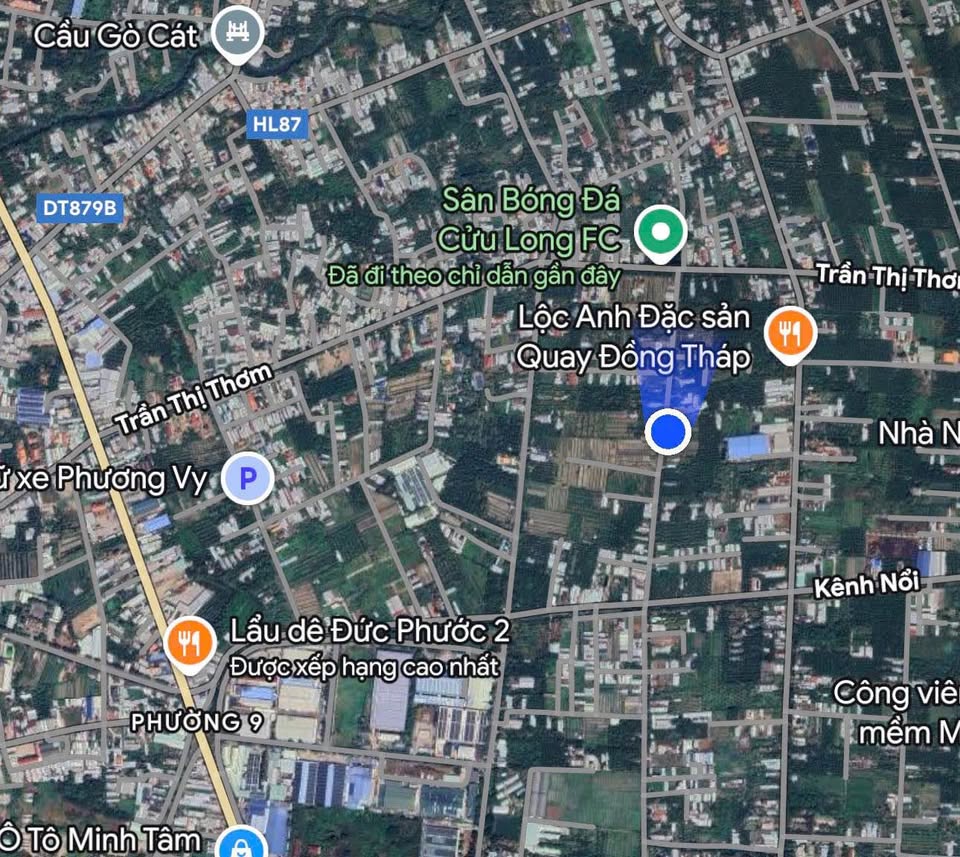Select the Sân Bóng Đá Cửu Long FC pin
960x857 pixels.
(661, 232)
